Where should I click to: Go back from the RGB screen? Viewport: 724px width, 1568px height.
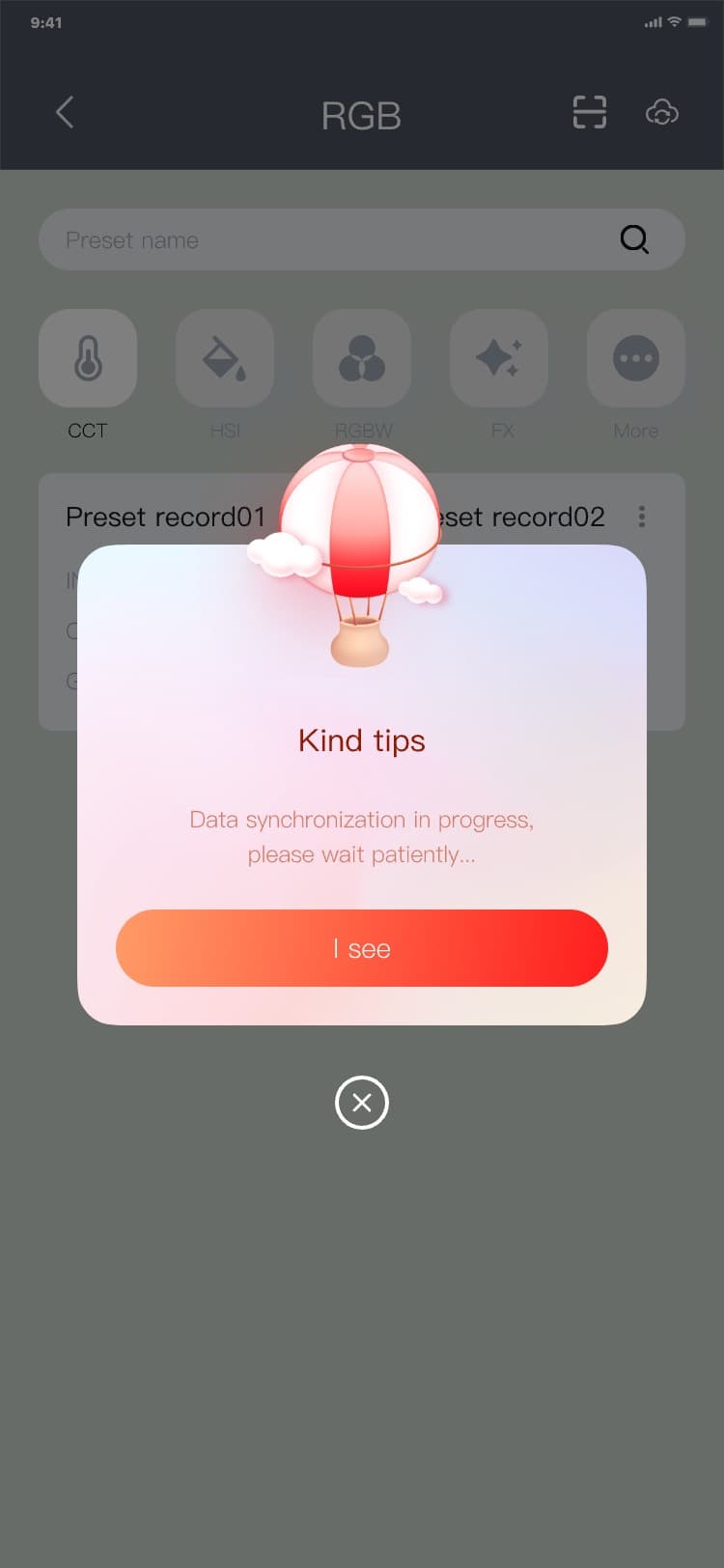(65, 113)
